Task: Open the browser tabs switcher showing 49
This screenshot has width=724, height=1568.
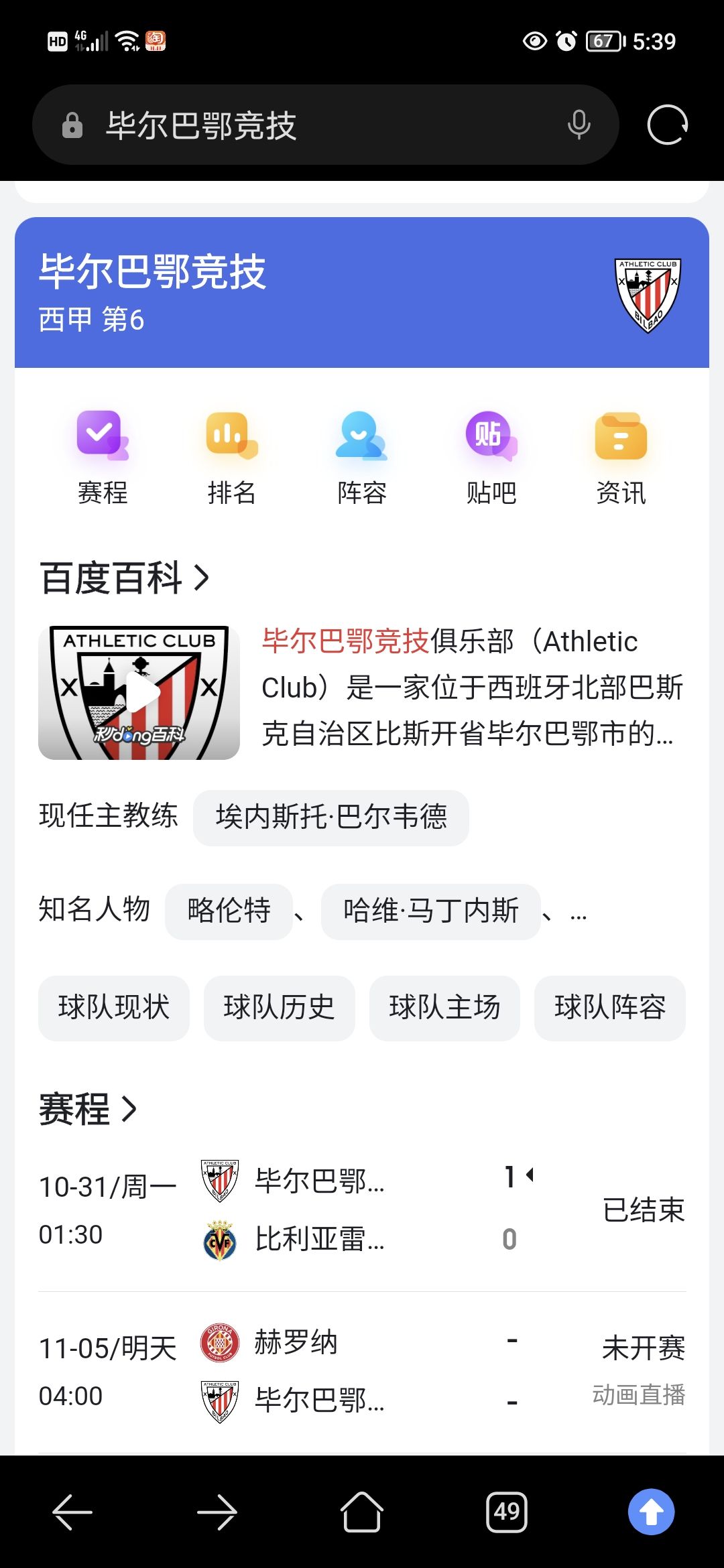Action: (507, 1512)
